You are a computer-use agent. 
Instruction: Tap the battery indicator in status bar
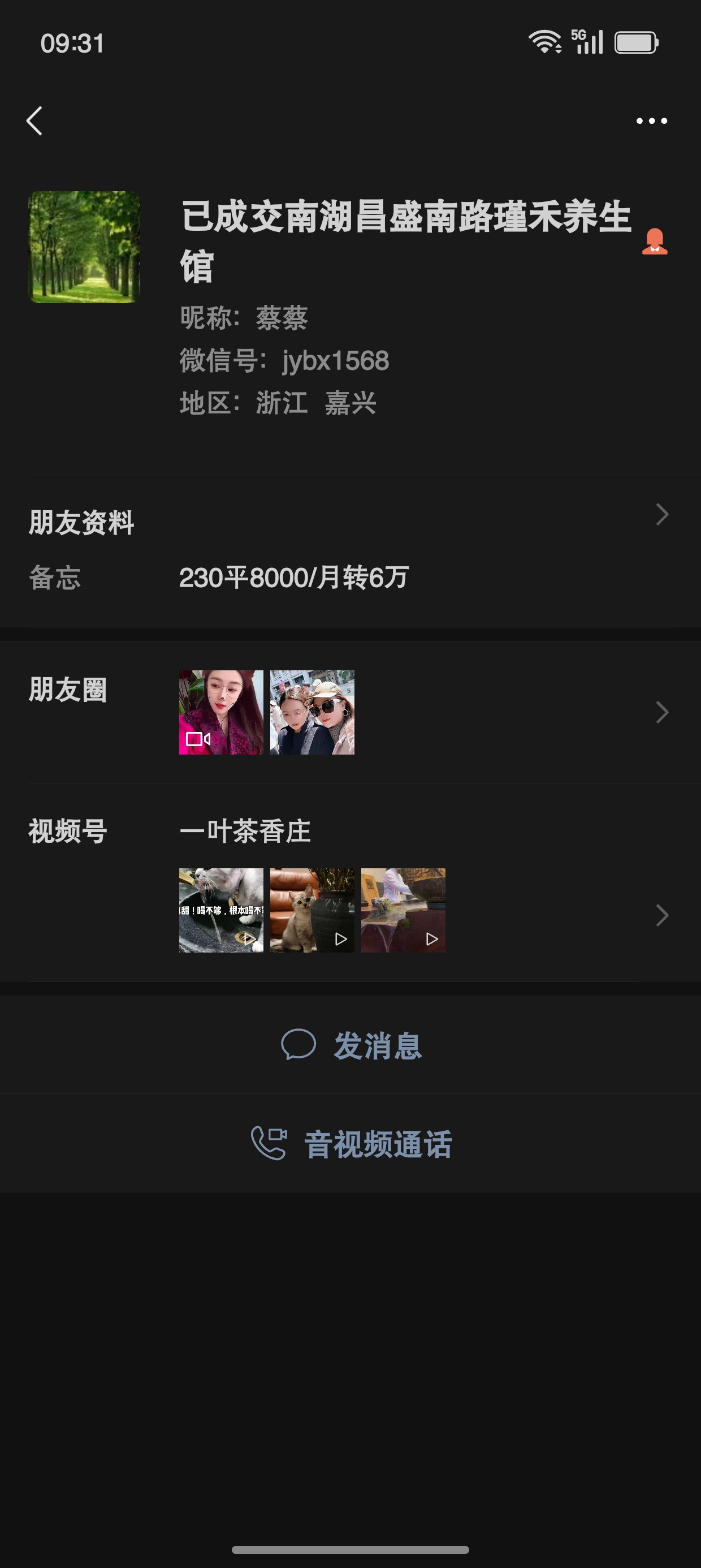637,41
